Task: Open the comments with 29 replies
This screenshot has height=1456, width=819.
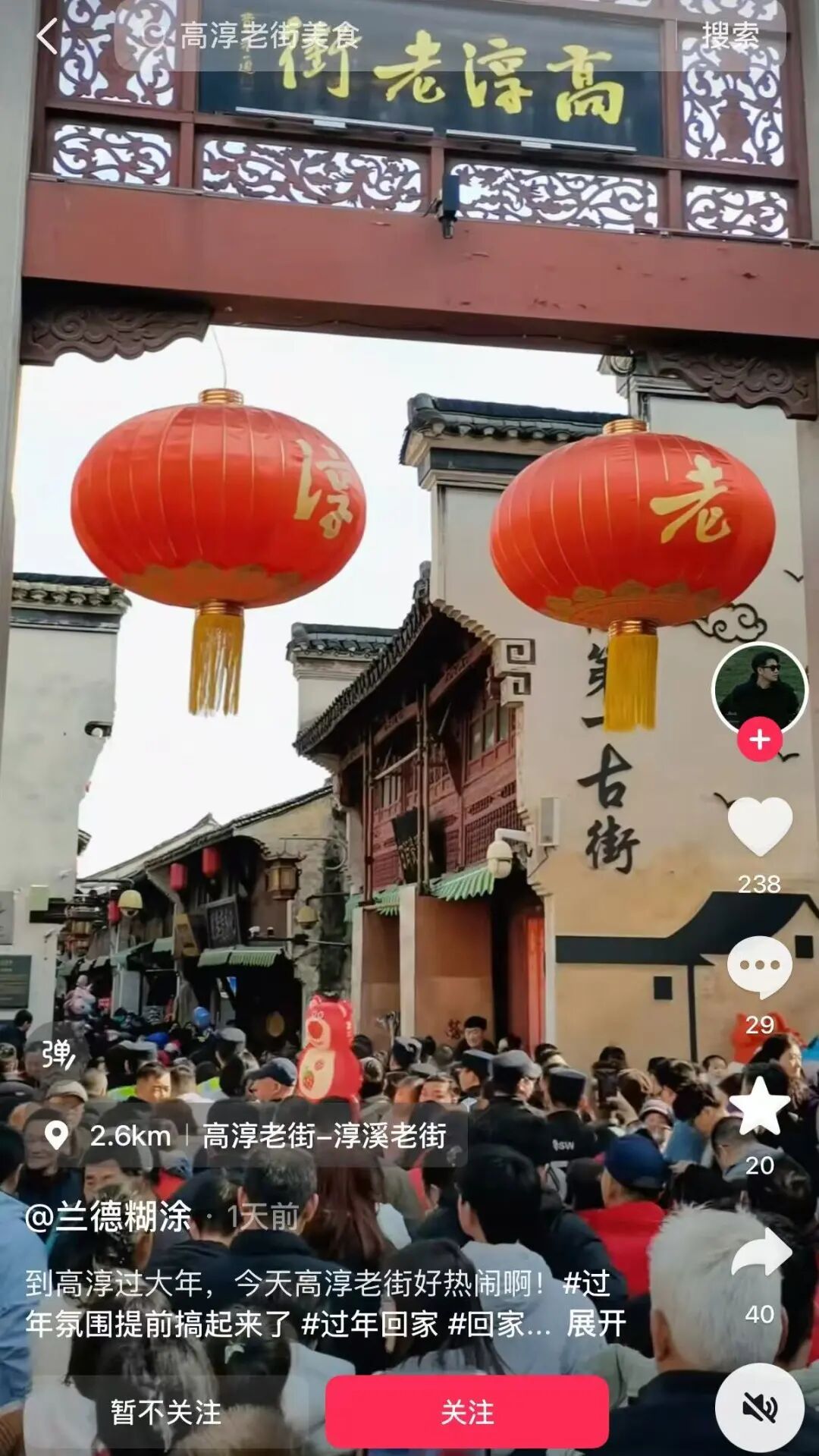Action: [760, 967]
